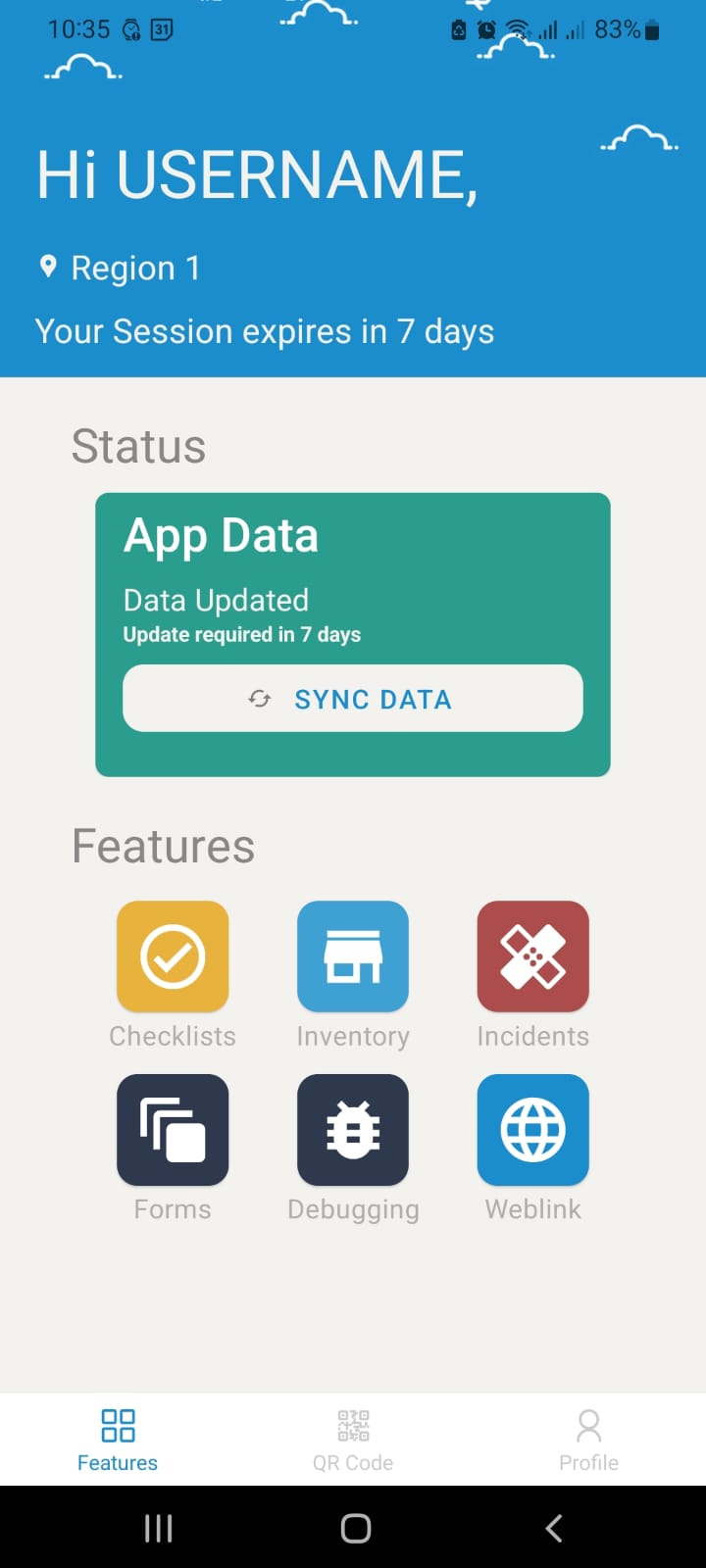The width and height of the screenshot is (706, 1568).
Task: Open the Checklists feature
Action: click(173, 955)
